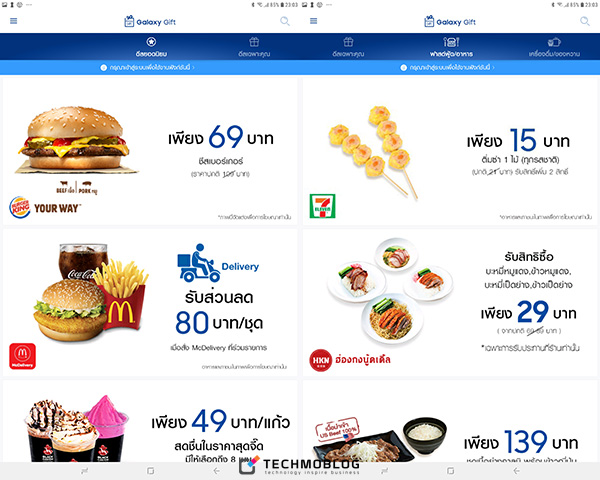Open the McDelivery 80 baht discount deal
The height and width of the screenshot is (480, 600).
[150, 302]
